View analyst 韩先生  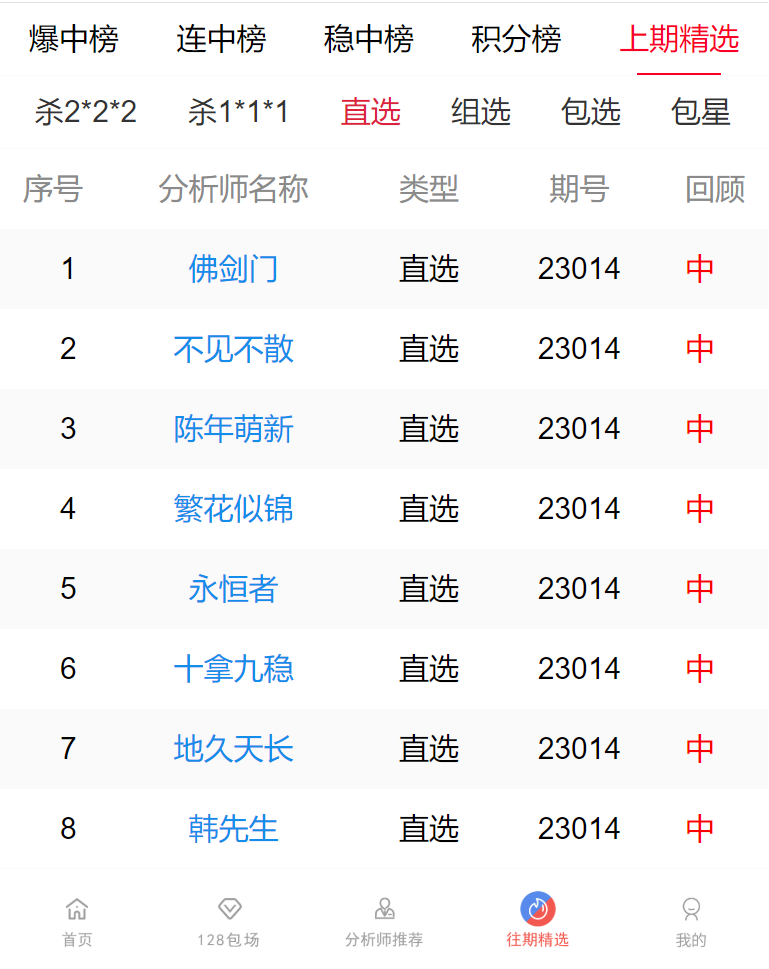233,829
